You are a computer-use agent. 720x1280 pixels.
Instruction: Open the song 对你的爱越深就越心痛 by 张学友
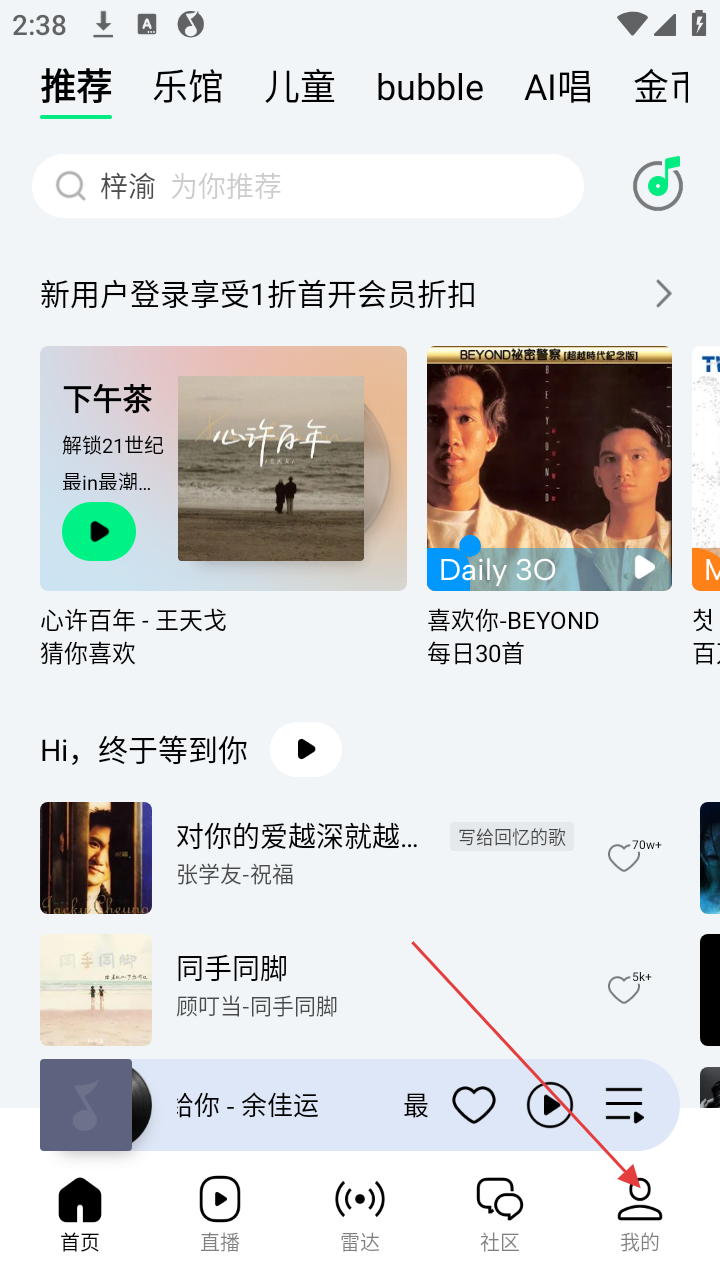coord(298,837)
